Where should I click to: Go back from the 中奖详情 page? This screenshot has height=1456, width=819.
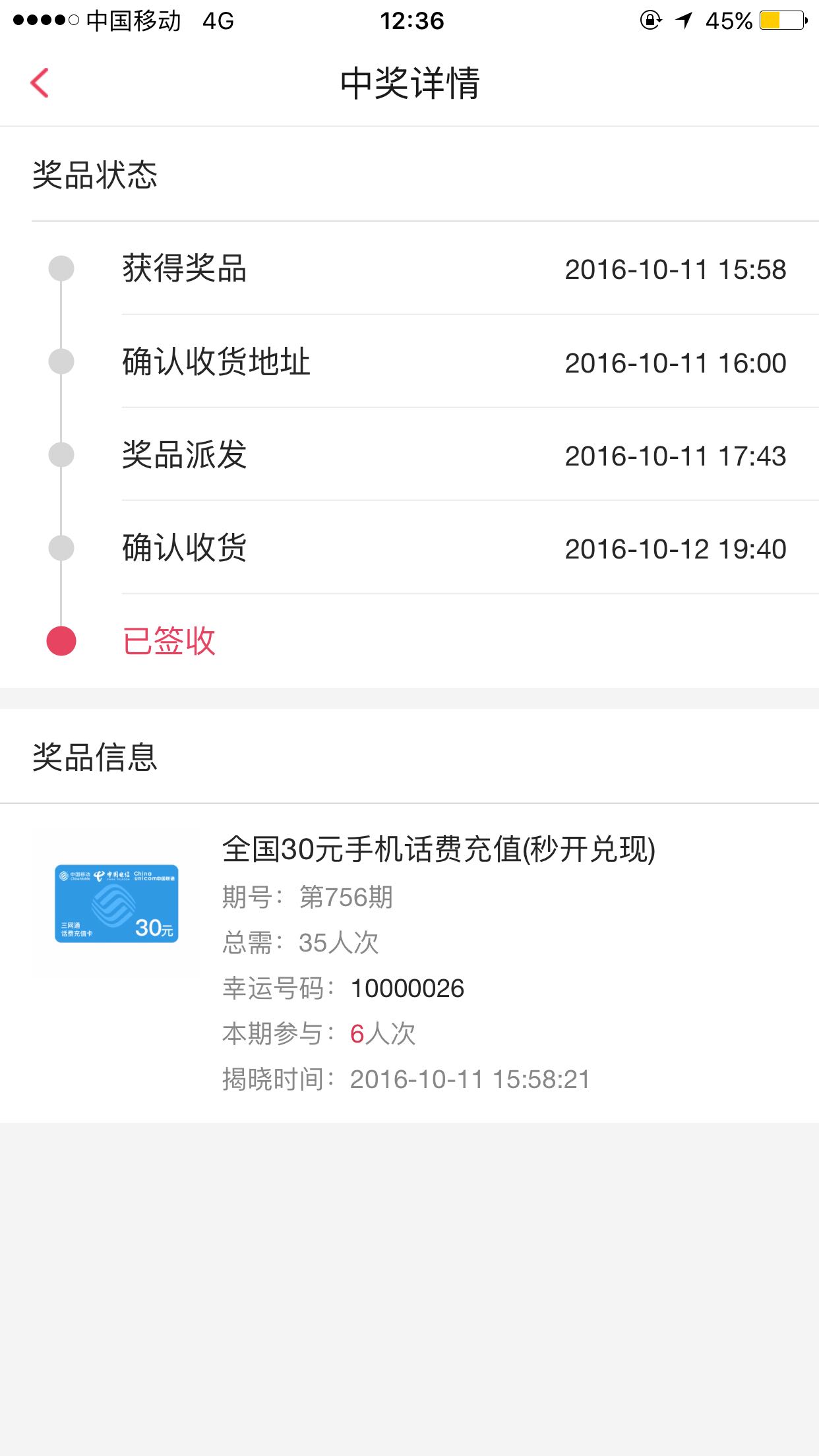40,83
